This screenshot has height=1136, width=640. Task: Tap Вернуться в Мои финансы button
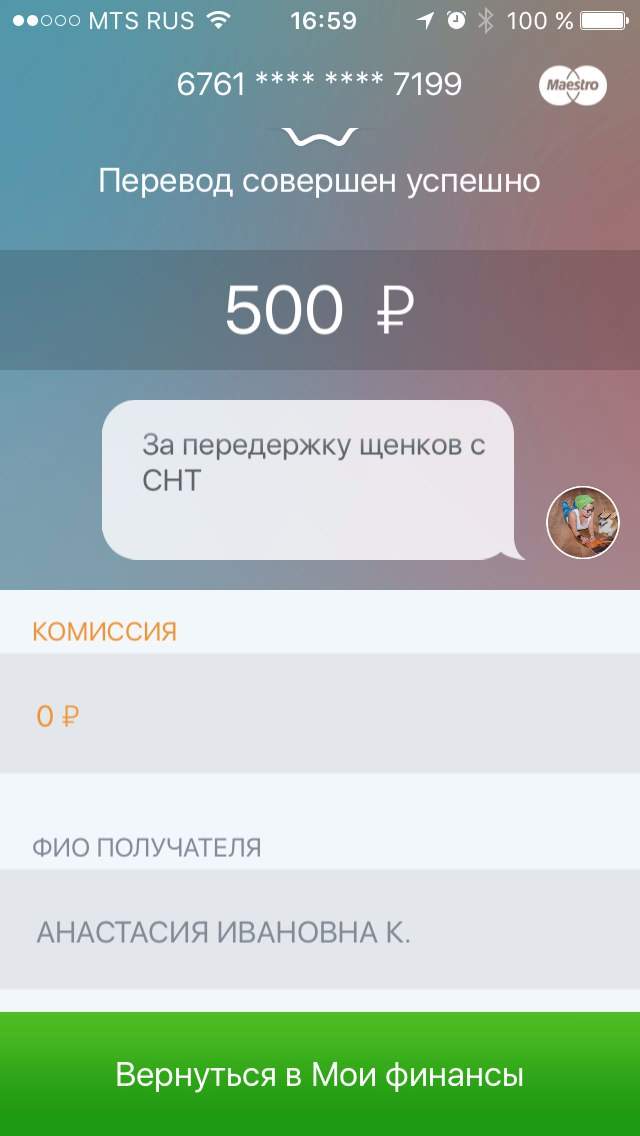pyautogui.click(x=320, y=1074)
